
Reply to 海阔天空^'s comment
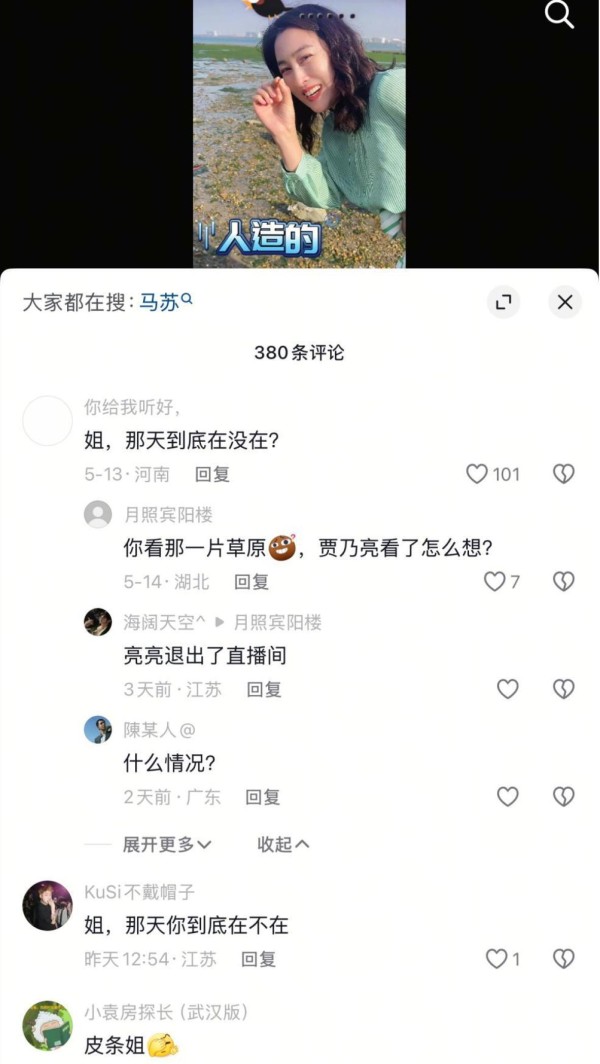click(264, 689)
